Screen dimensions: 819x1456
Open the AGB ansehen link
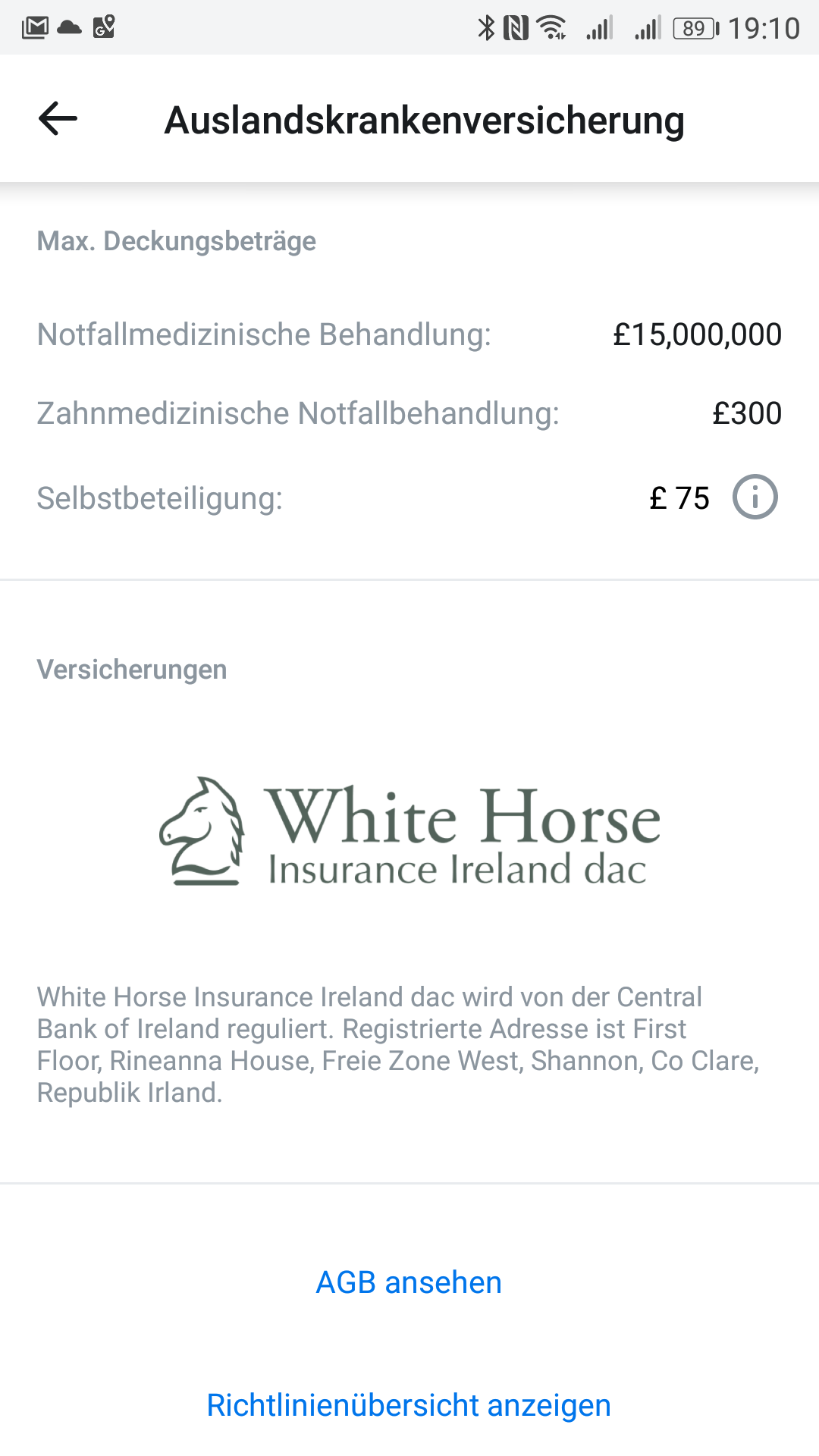pos(409,1282)
